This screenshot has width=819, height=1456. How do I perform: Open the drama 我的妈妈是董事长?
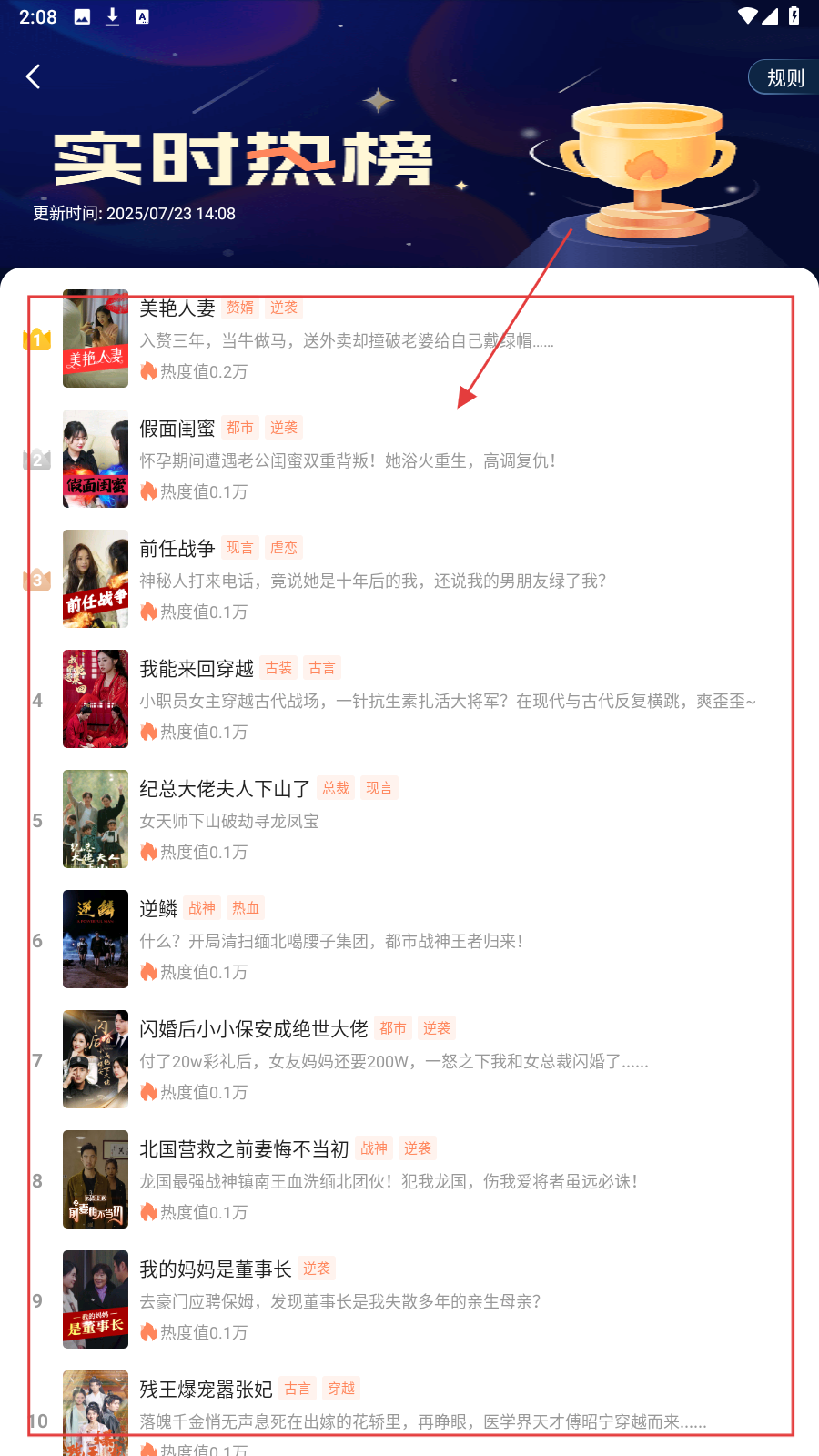(215, 1269)
